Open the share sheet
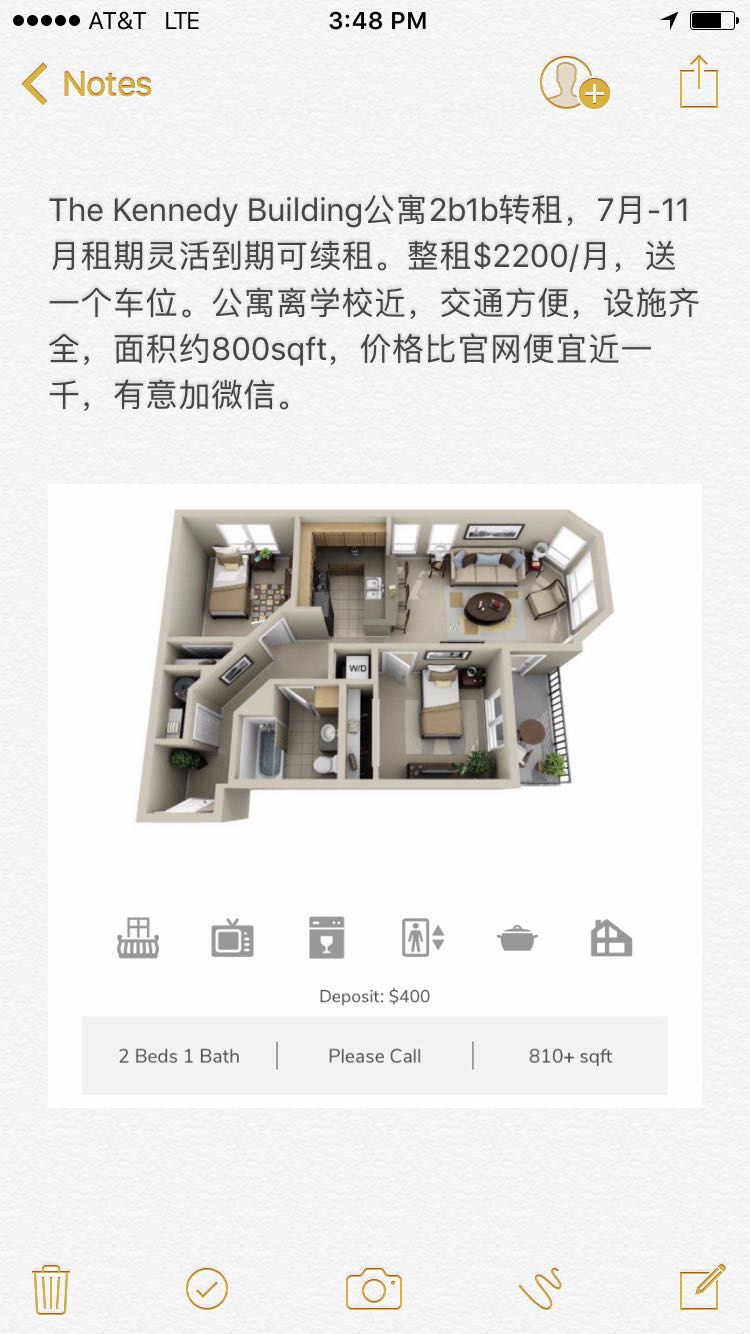This screenshot has height=1334, width=750. 699,82
